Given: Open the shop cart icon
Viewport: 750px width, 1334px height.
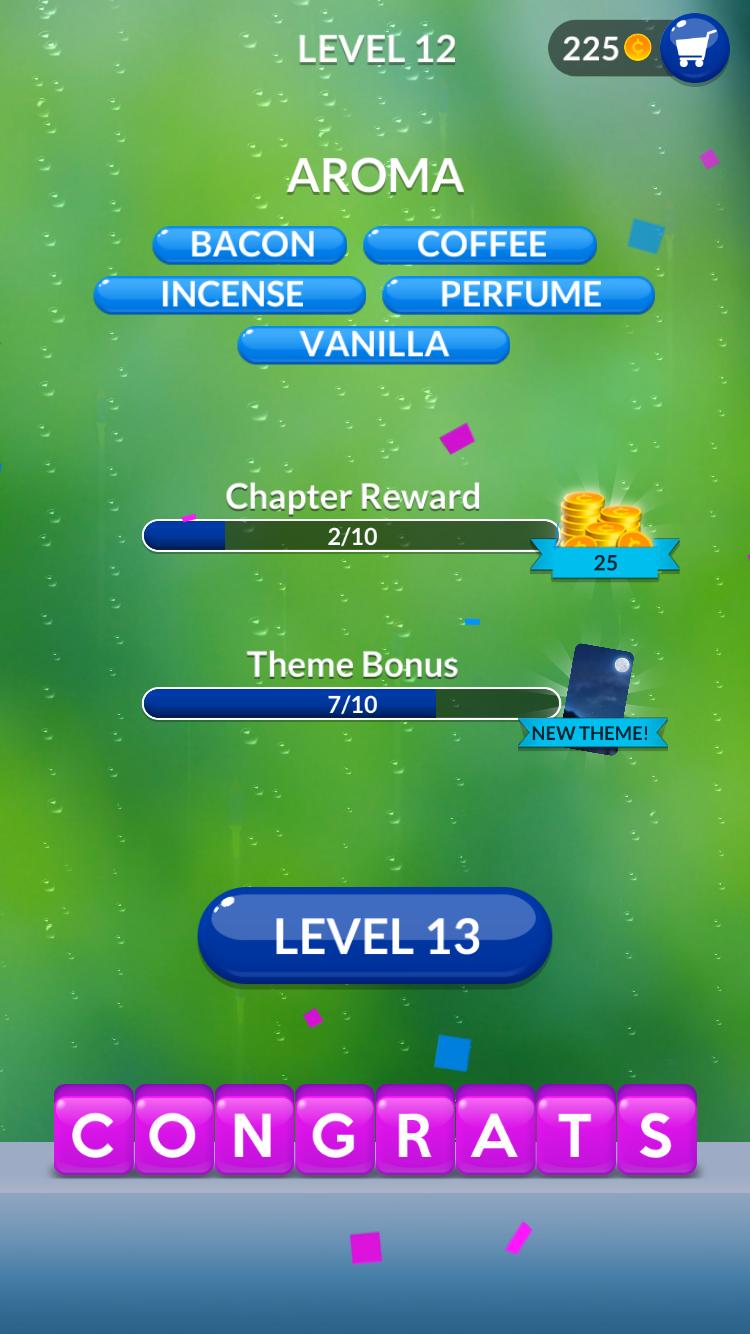Looking at the screenshot, I should (694, 47).
